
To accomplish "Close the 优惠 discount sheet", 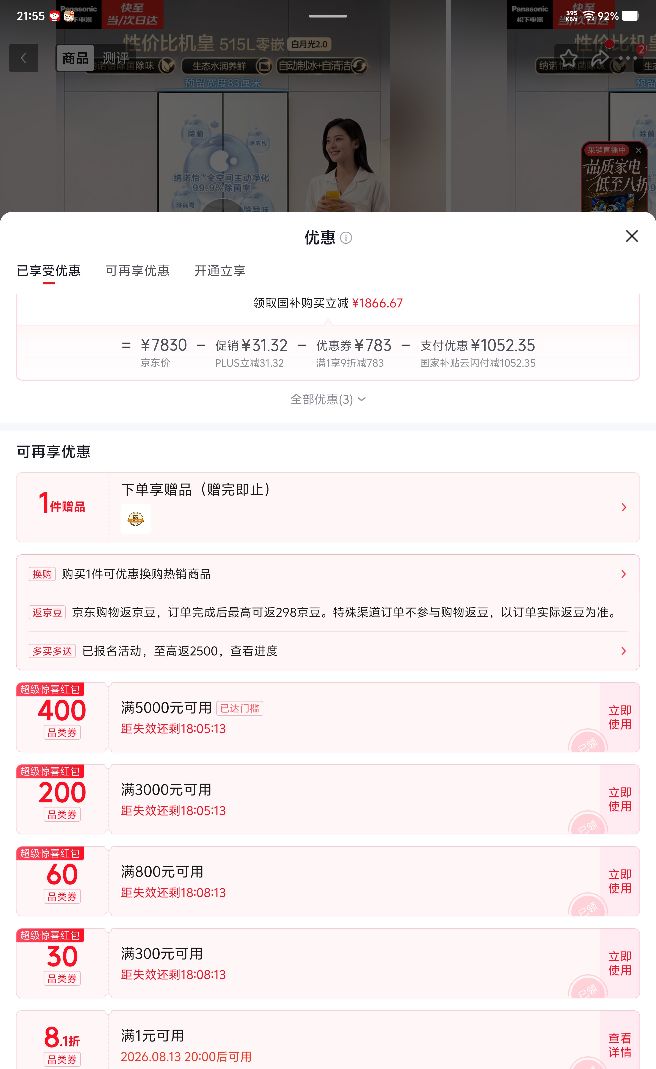I will [x=631, y=236].
